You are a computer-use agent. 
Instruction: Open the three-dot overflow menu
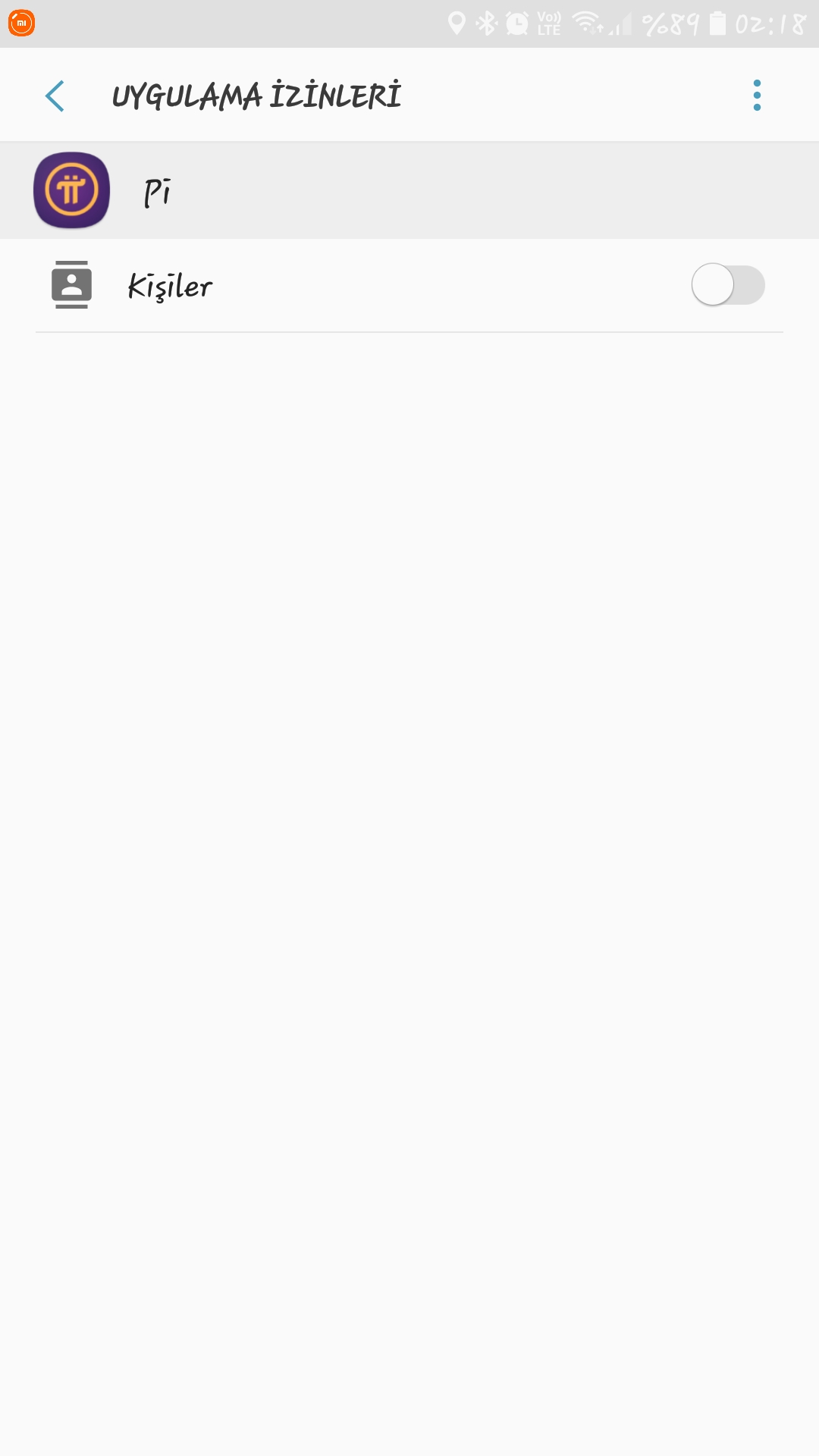(x=756, y=96)
